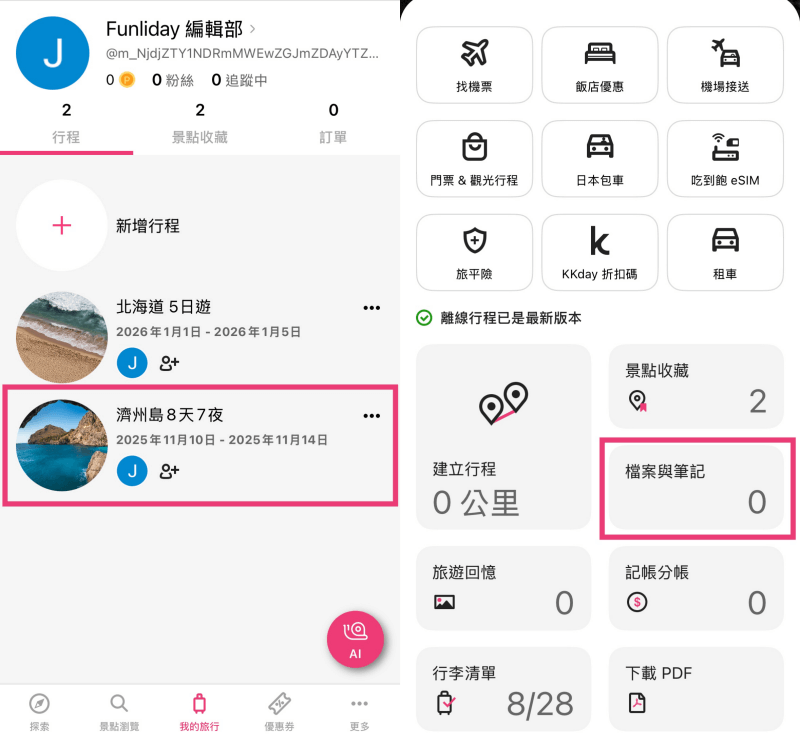Viewport: 800px width, 746px height.
Task: Tap the 找機票 shortcut
Action: [x=474, y=65]
